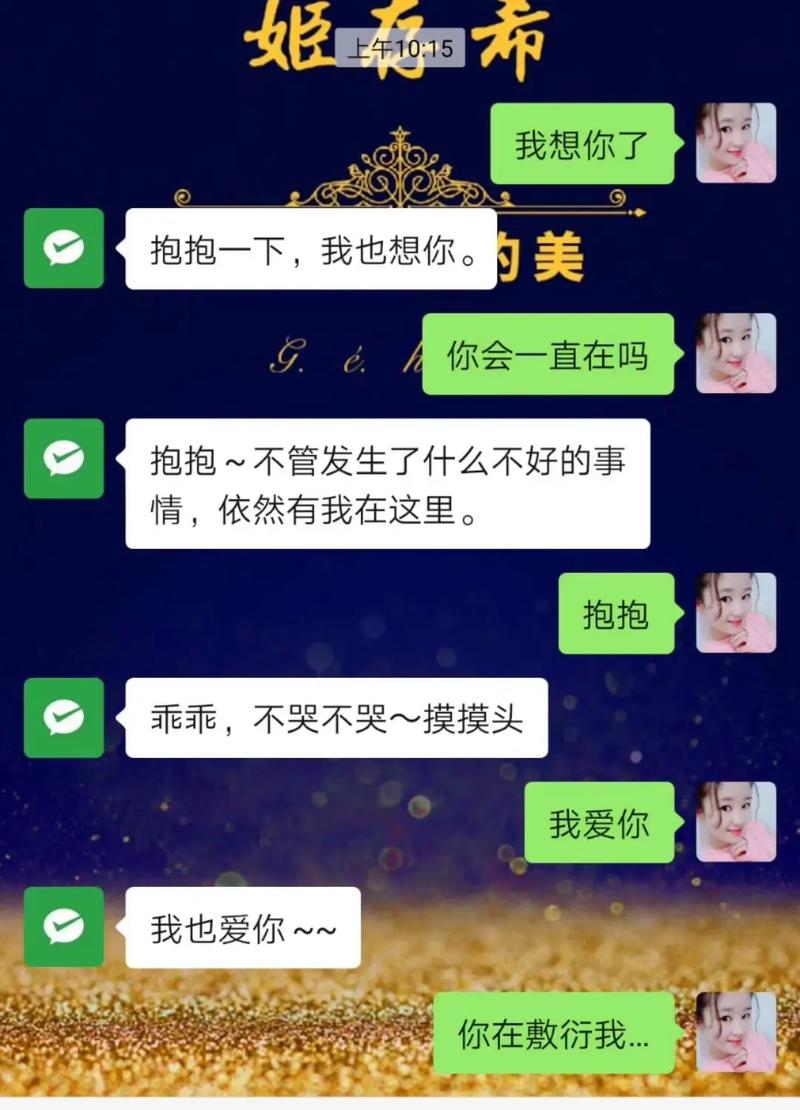Click the 你会一直在吗 chat bubble
The height and width of the screenshot is (1110, 800).
(x=548, y=355)
